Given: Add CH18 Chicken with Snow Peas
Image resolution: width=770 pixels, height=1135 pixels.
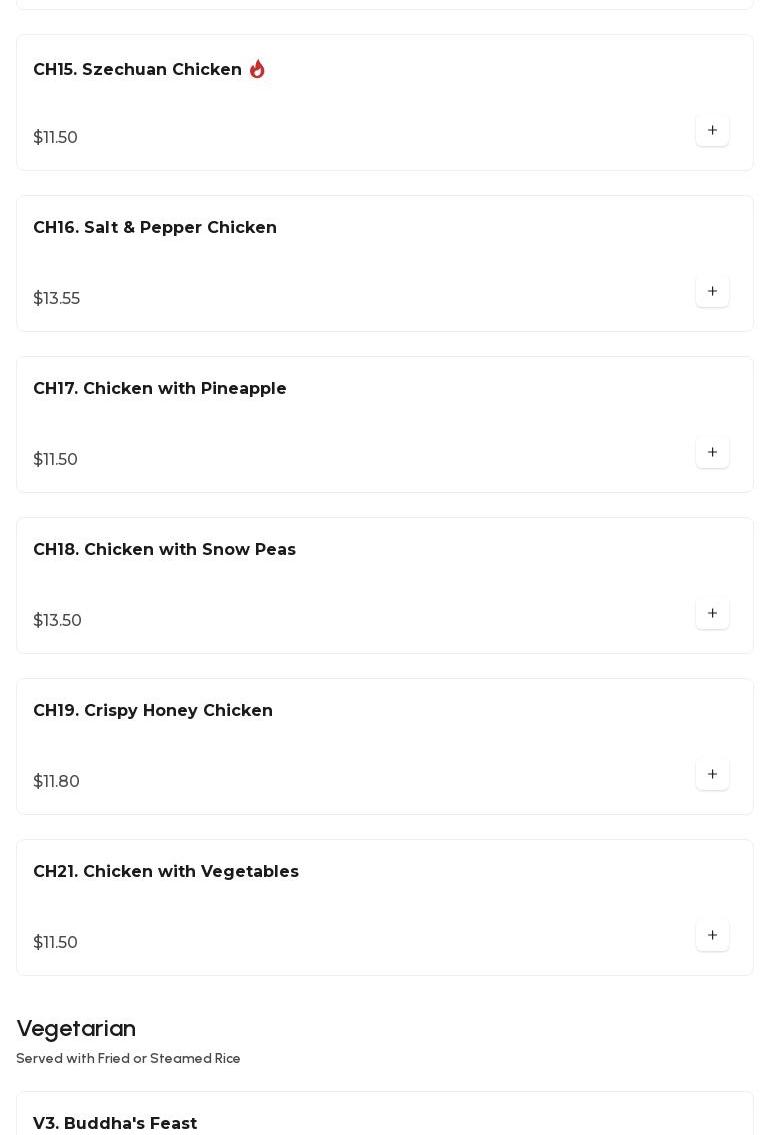Looking at the screenshot, I should [x=712, y=614].
